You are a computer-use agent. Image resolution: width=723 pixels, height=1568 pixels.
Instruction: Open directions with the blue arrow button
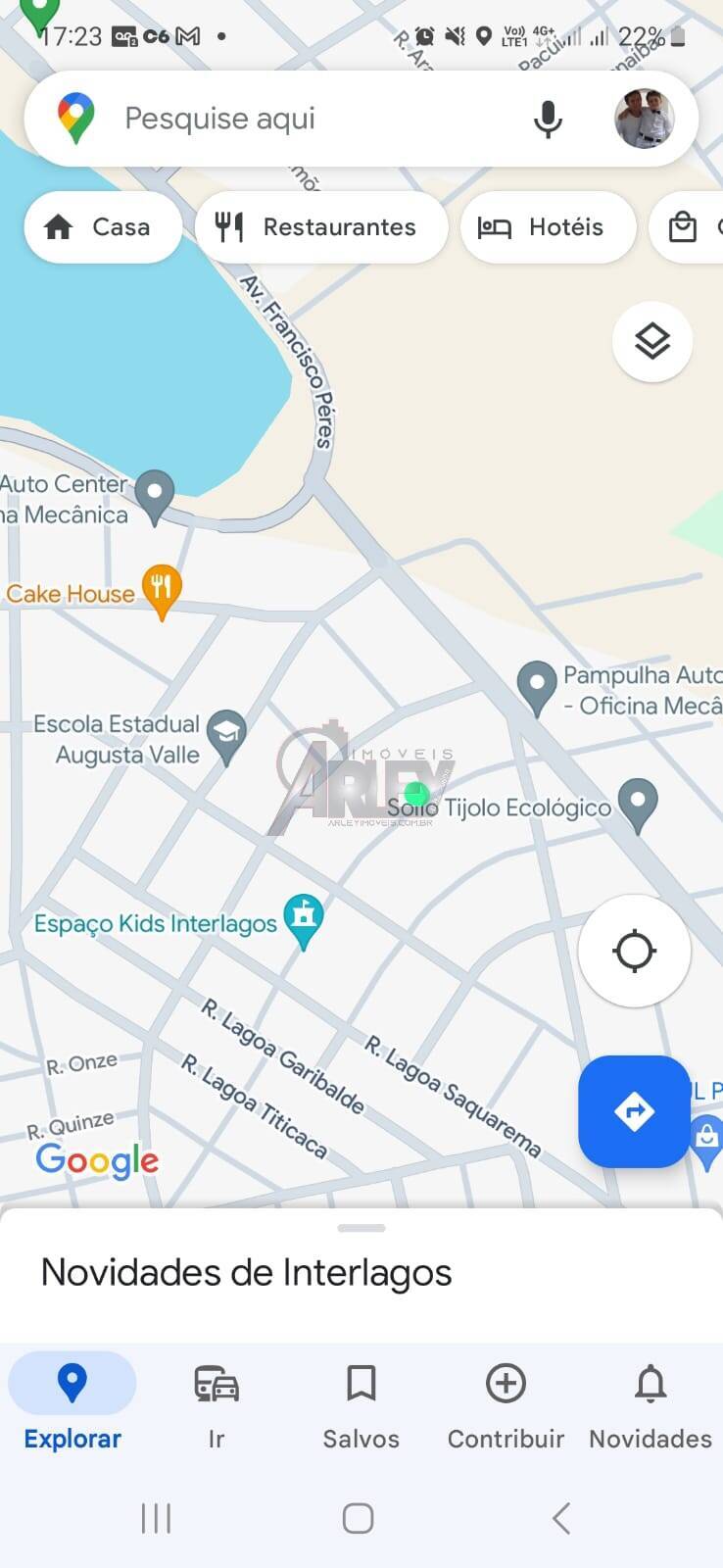[634, 1111]
